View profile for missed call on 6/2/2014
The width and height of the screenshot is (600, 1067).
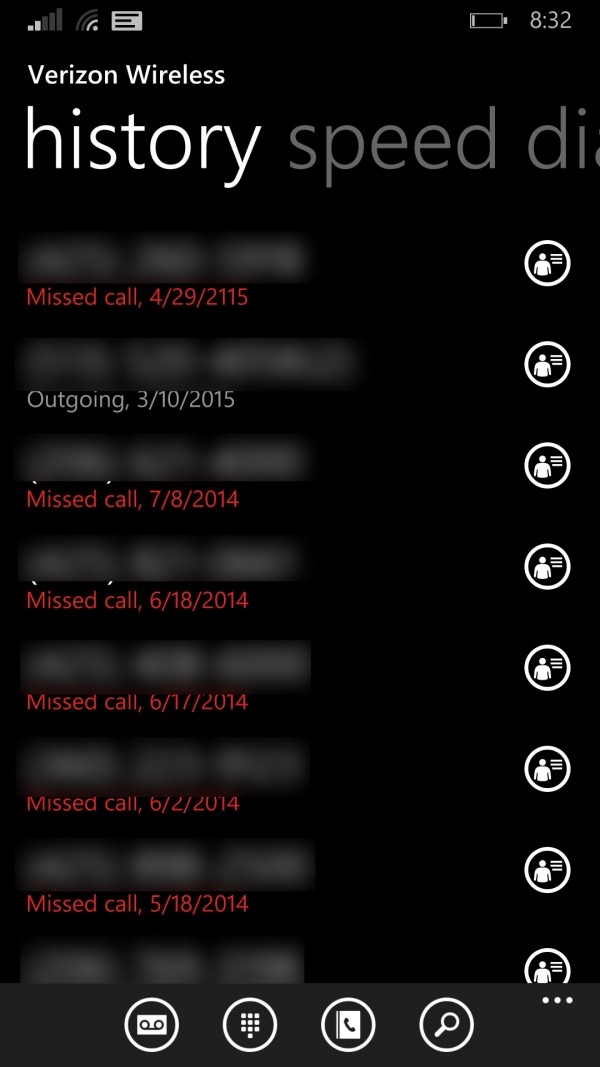coord(547,769)
